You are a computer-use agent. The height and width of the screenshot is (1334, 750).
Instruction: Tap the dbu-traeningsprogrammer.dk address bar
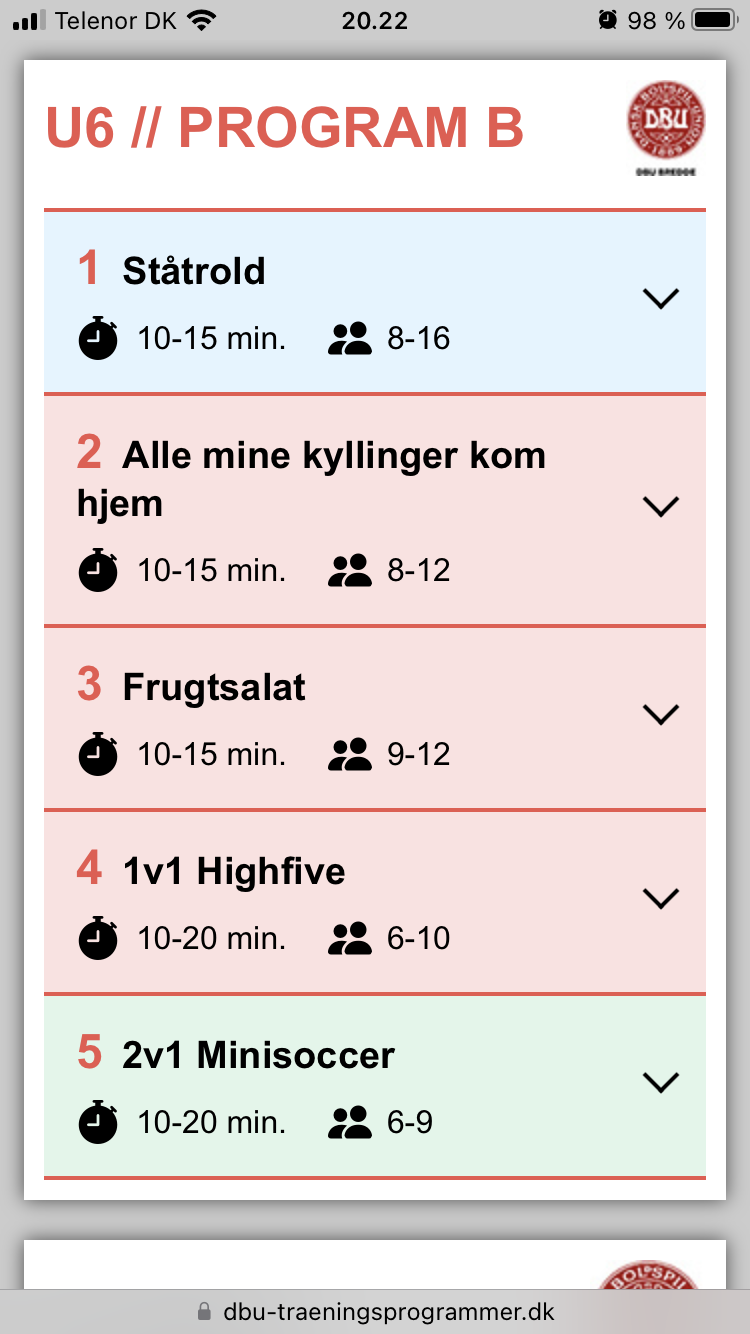click(x=375, y=1312)
